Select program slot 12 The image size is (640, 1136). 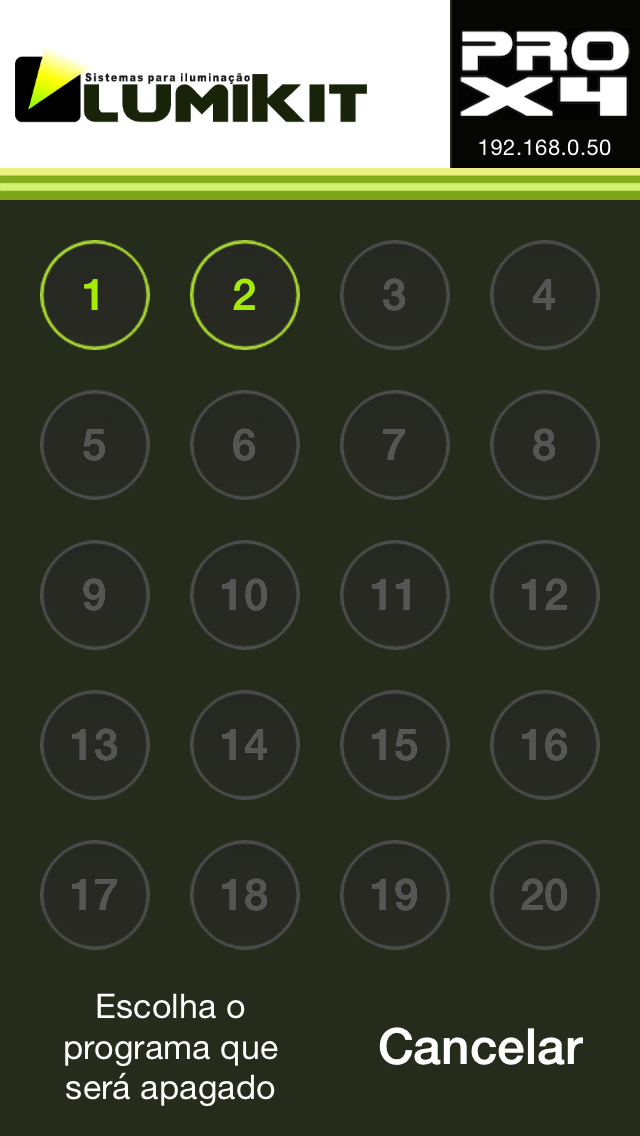click(545, 595)
